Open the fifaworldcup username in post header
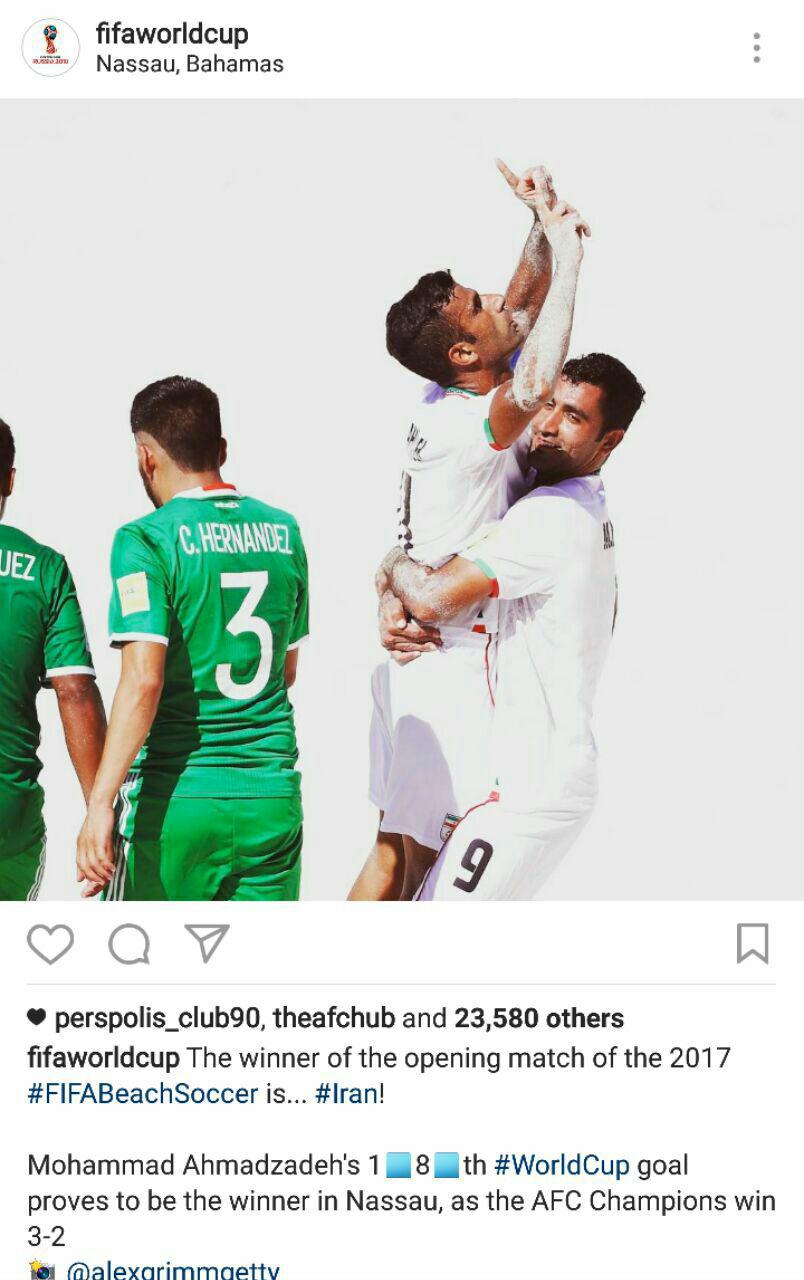The image size is (804, 1280). click(x=171, y=34)
